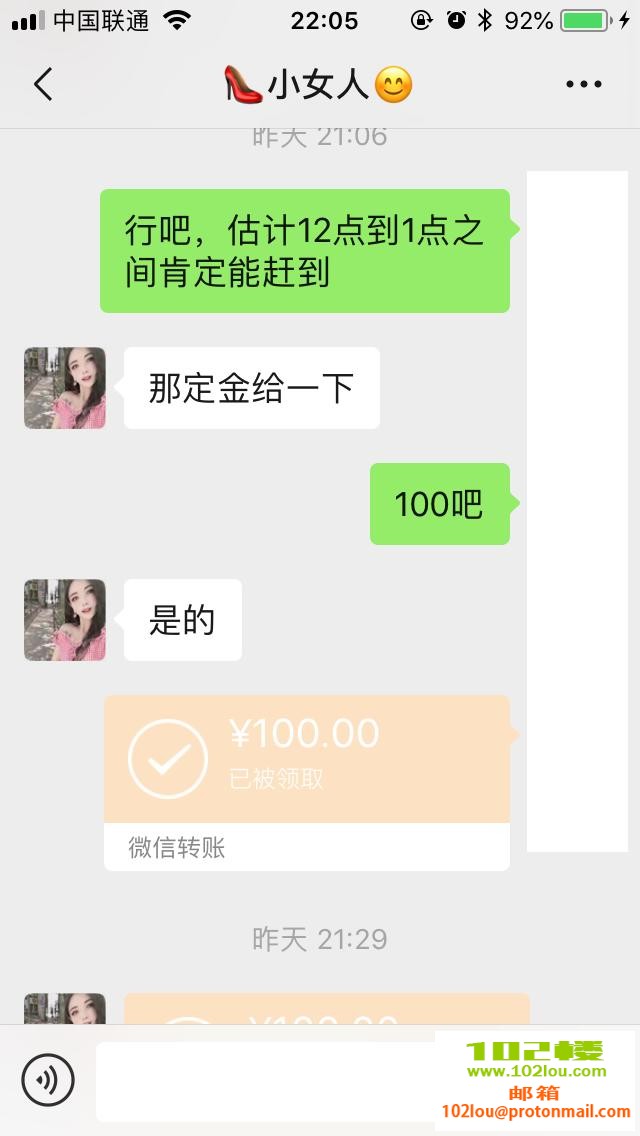Open the contact's avatar beside 那定金给一下
Viewport: 640px width, 1136px height.
pyautogui.click(x=65, y=388)
